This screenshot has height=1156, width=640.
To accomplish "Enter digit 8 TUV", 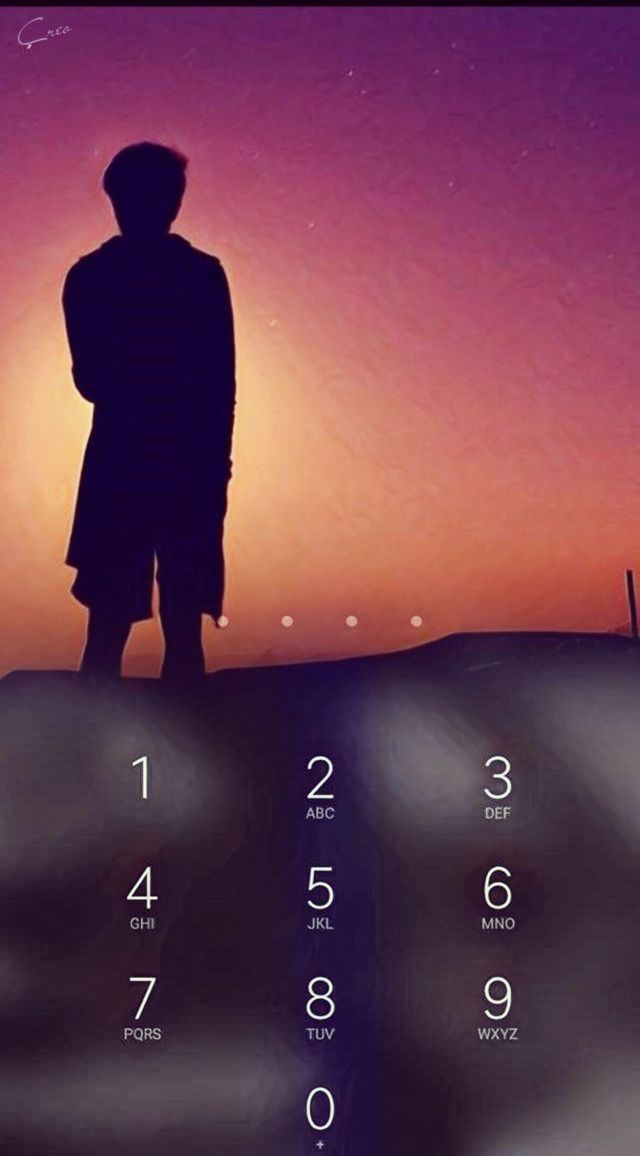I will tap(320, 1008).
